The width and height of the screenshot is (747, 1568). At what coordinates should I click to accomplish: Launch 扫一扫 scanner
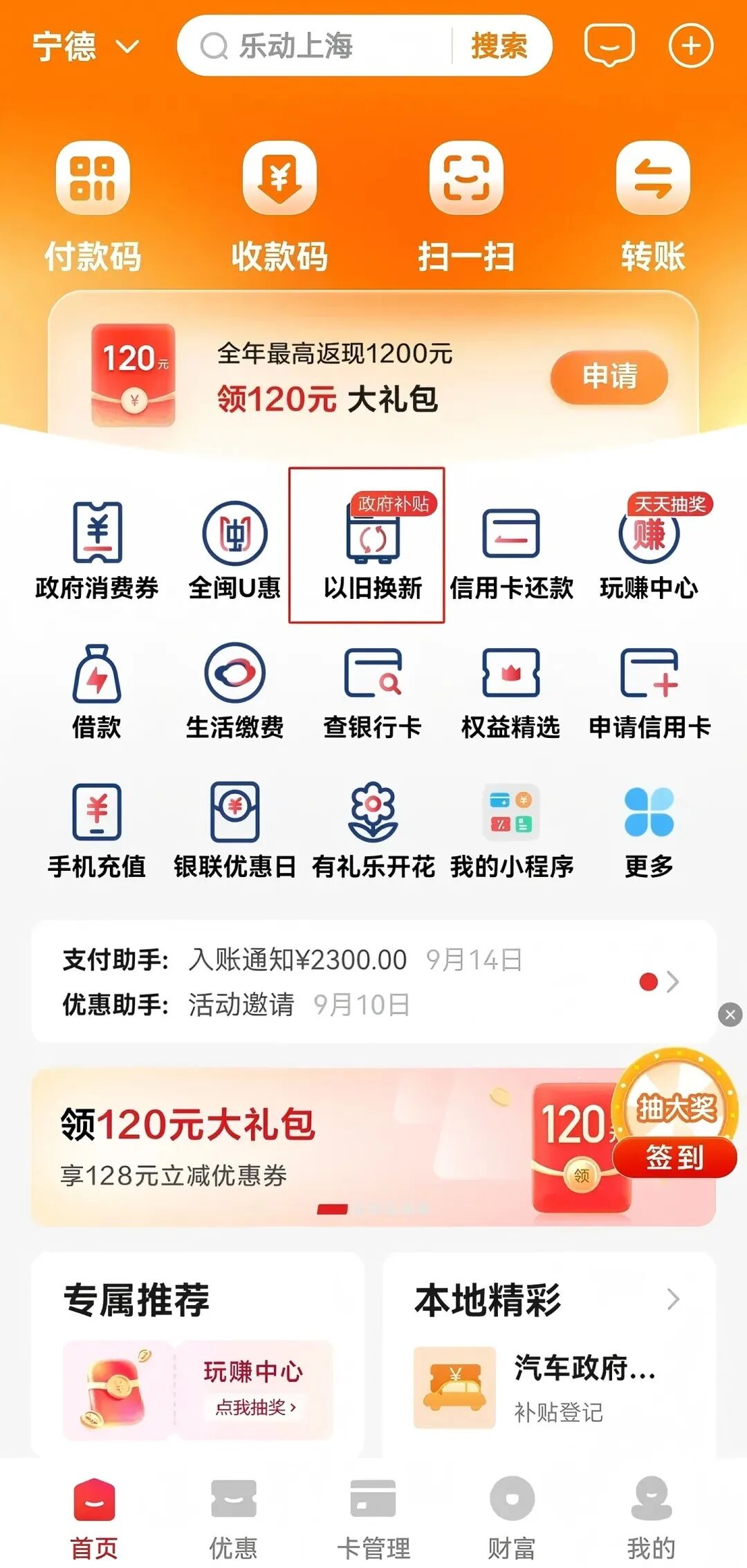tap(466, 206)
